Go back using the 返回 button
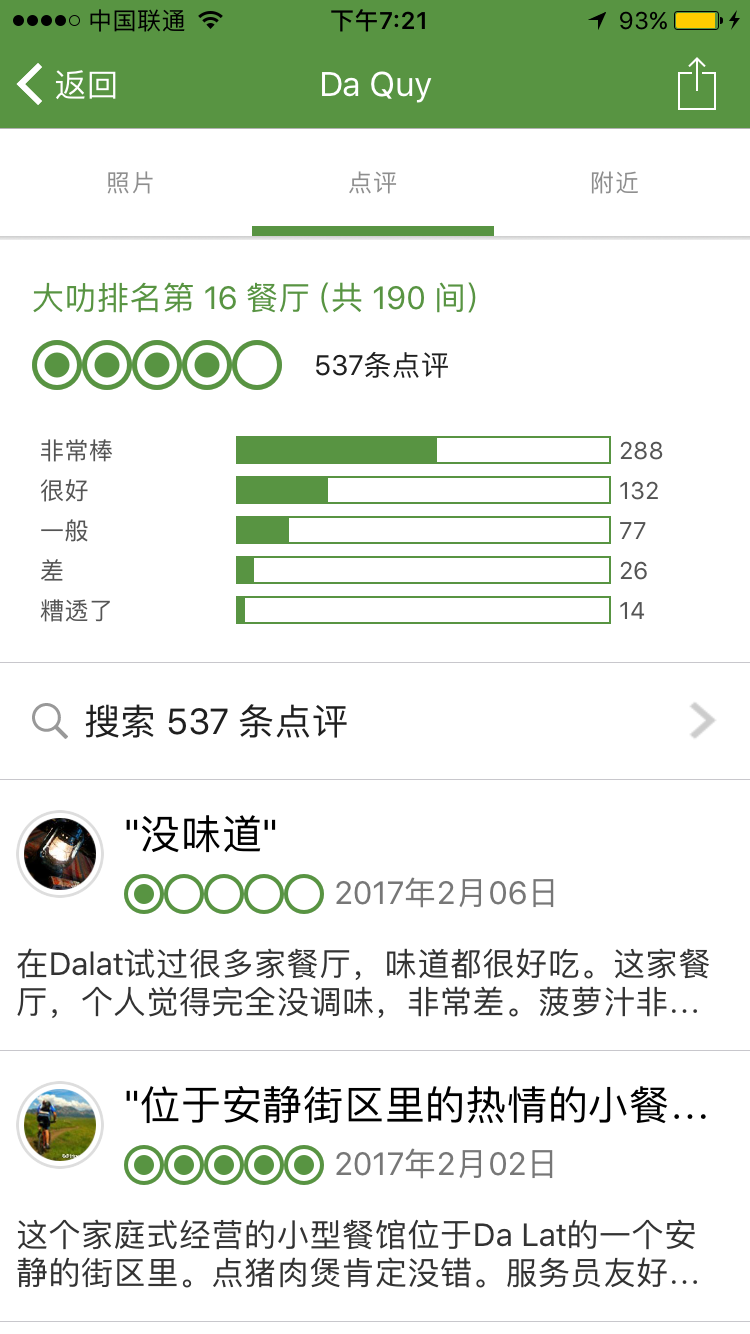The width and height of the screenshot is (750, 1334). click(68, 85)
